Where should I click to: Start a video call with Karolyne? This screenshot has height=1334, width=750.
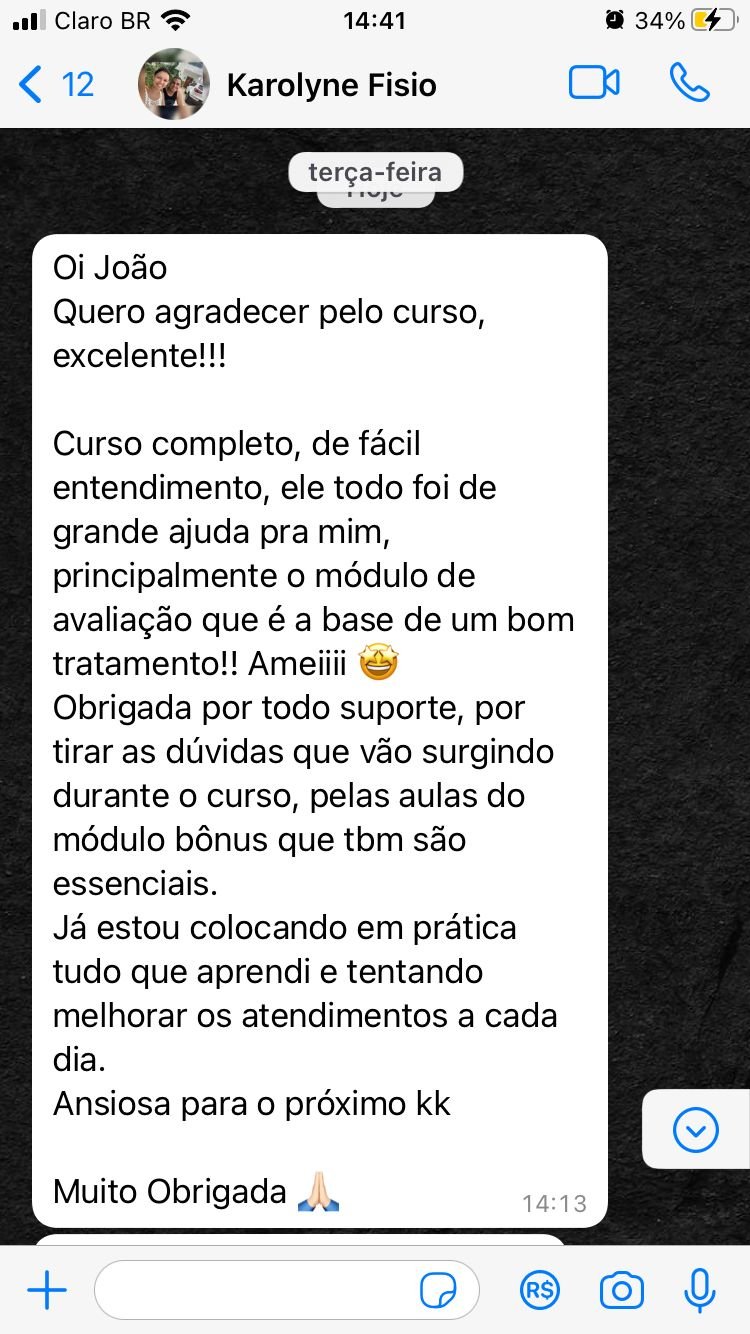pos(594,83)
